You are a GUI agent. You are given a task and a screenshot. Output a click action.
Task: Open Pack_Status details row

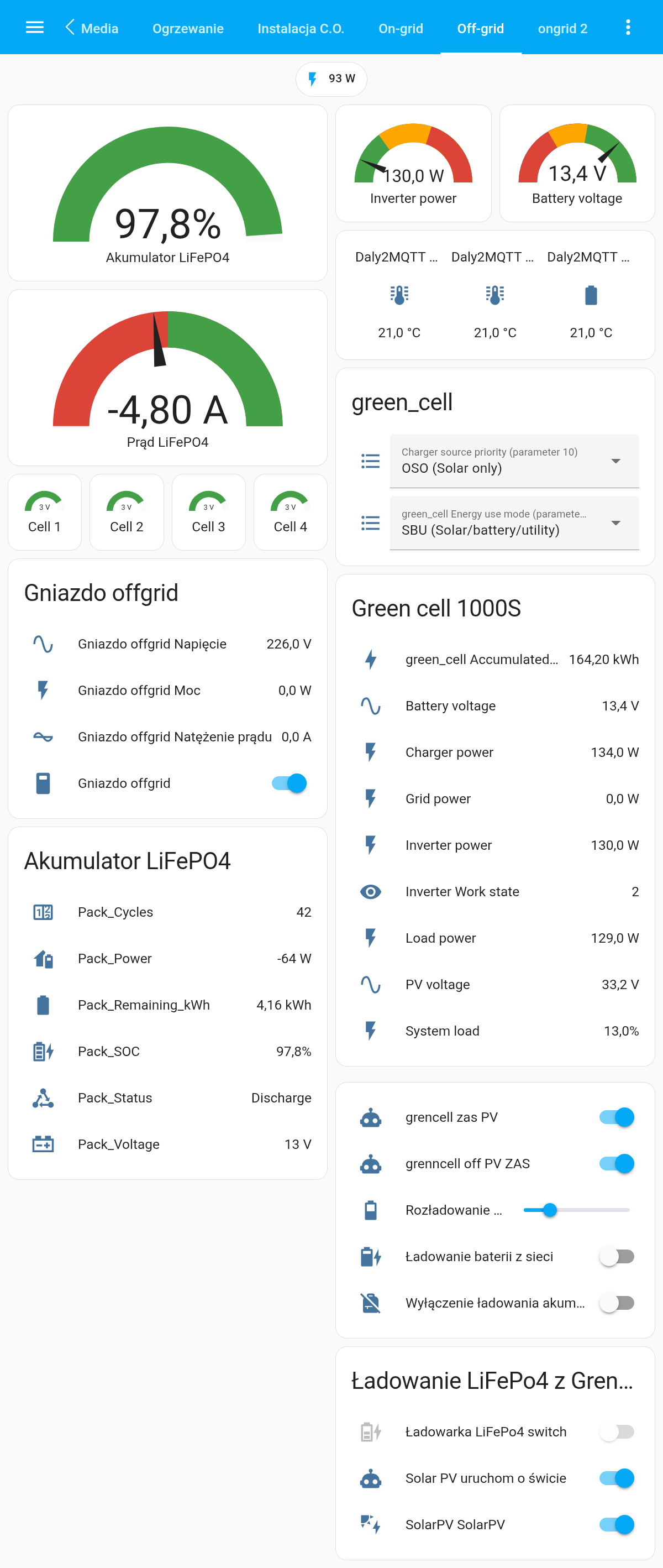tap(168, 1097)
